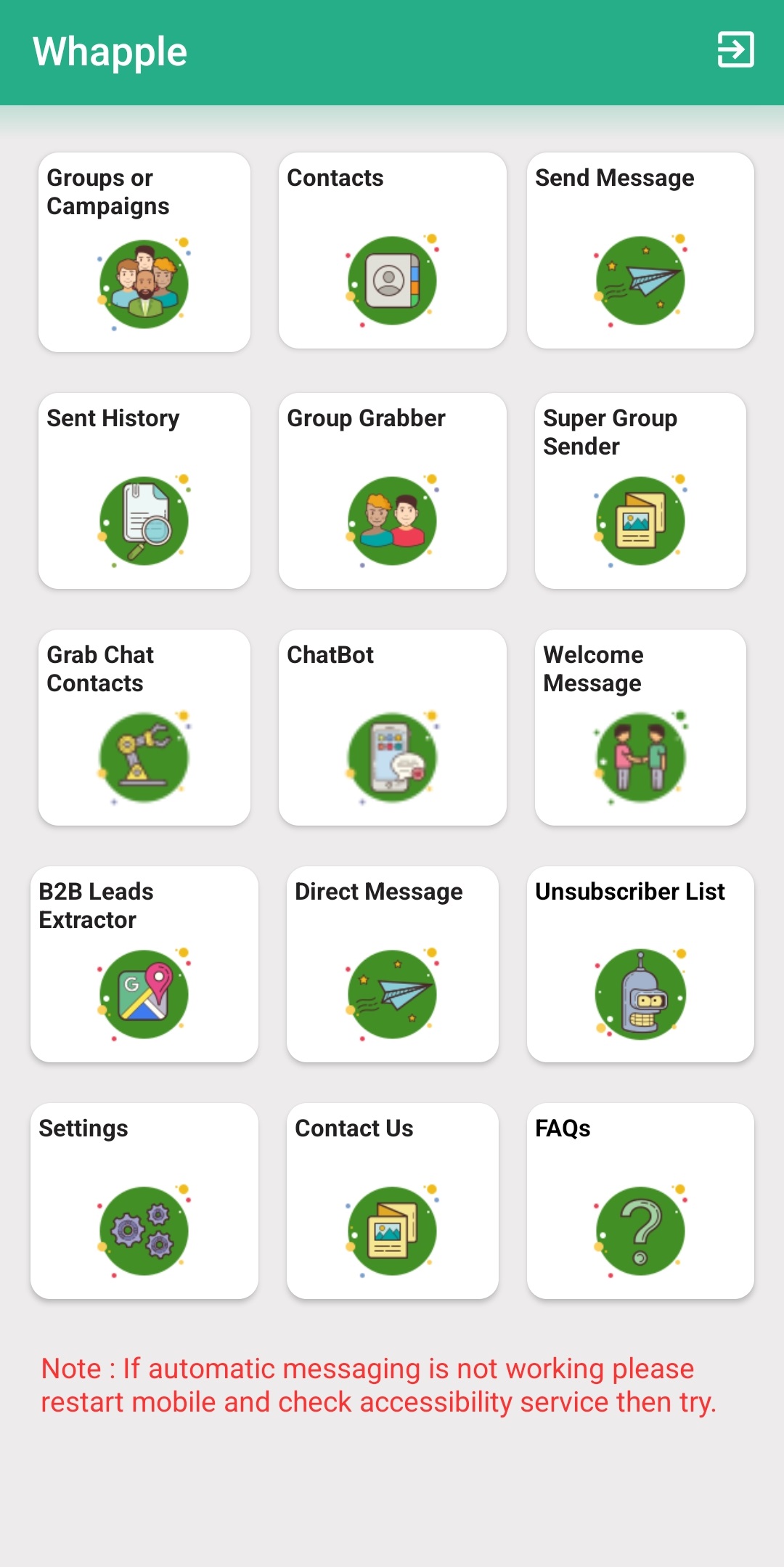Go to the Settings card

(x=144, y=1201)
